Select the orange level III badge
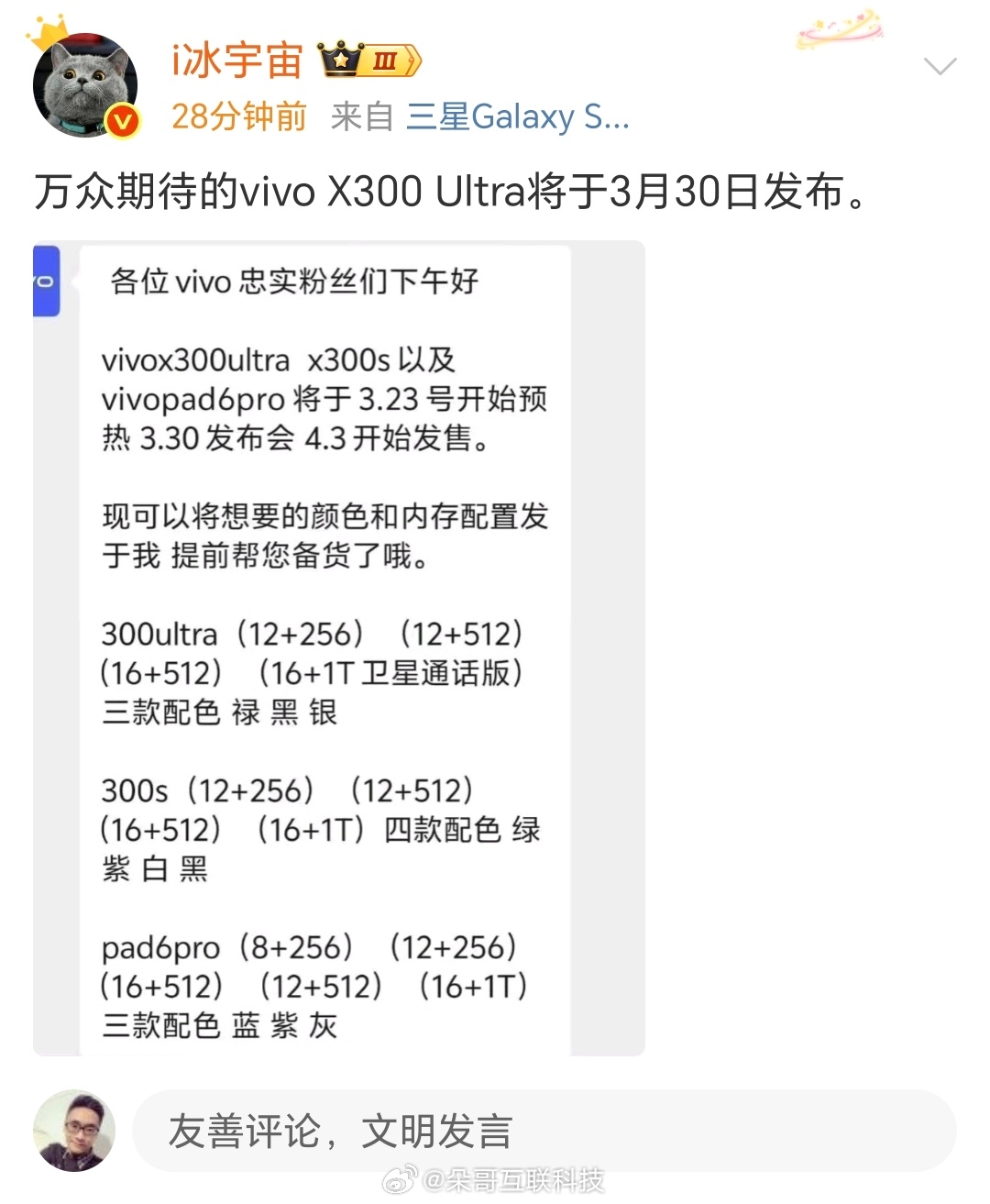The width and height of the screenshot is (990, 1204). (x=386, y=60)
